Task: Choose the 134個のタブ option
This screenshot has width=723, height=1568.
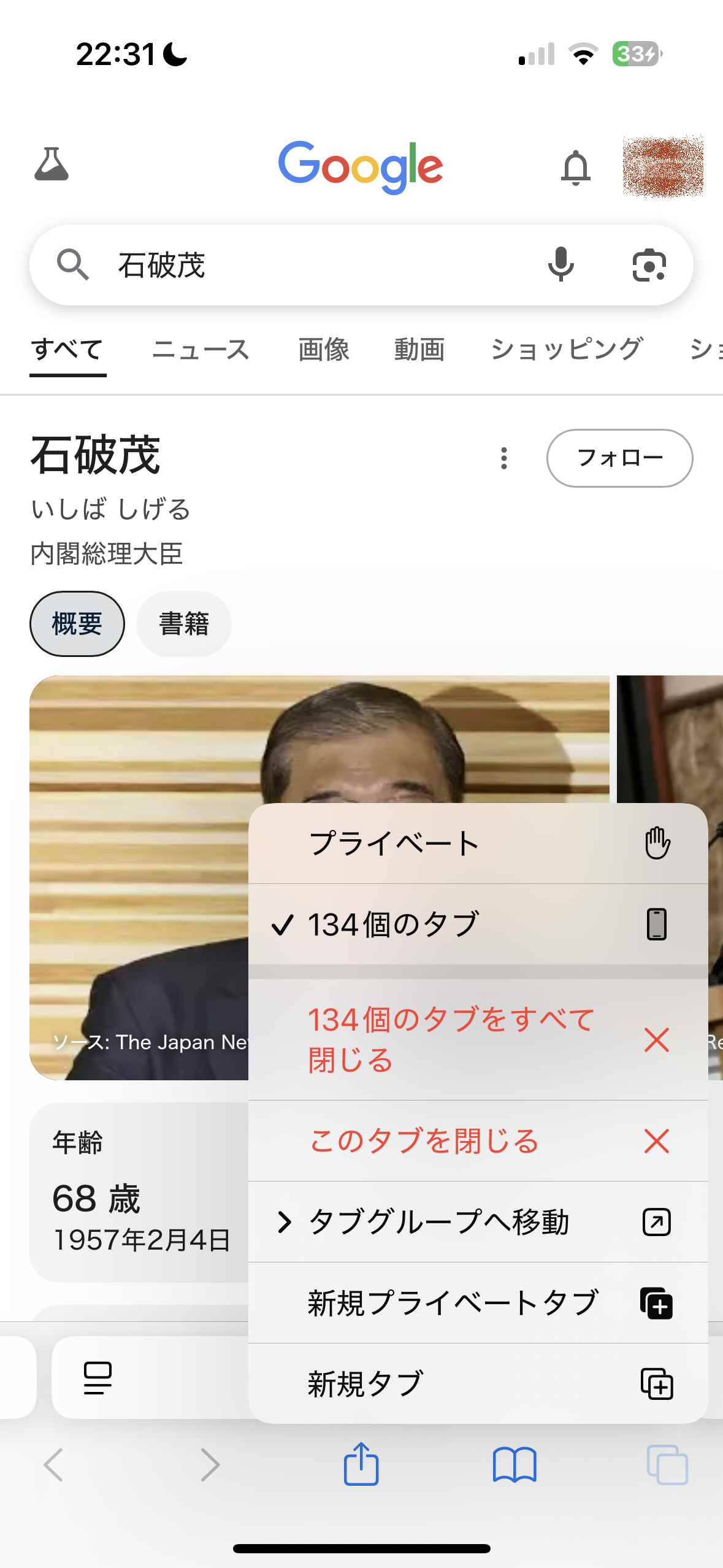Action: pos(478,924)
